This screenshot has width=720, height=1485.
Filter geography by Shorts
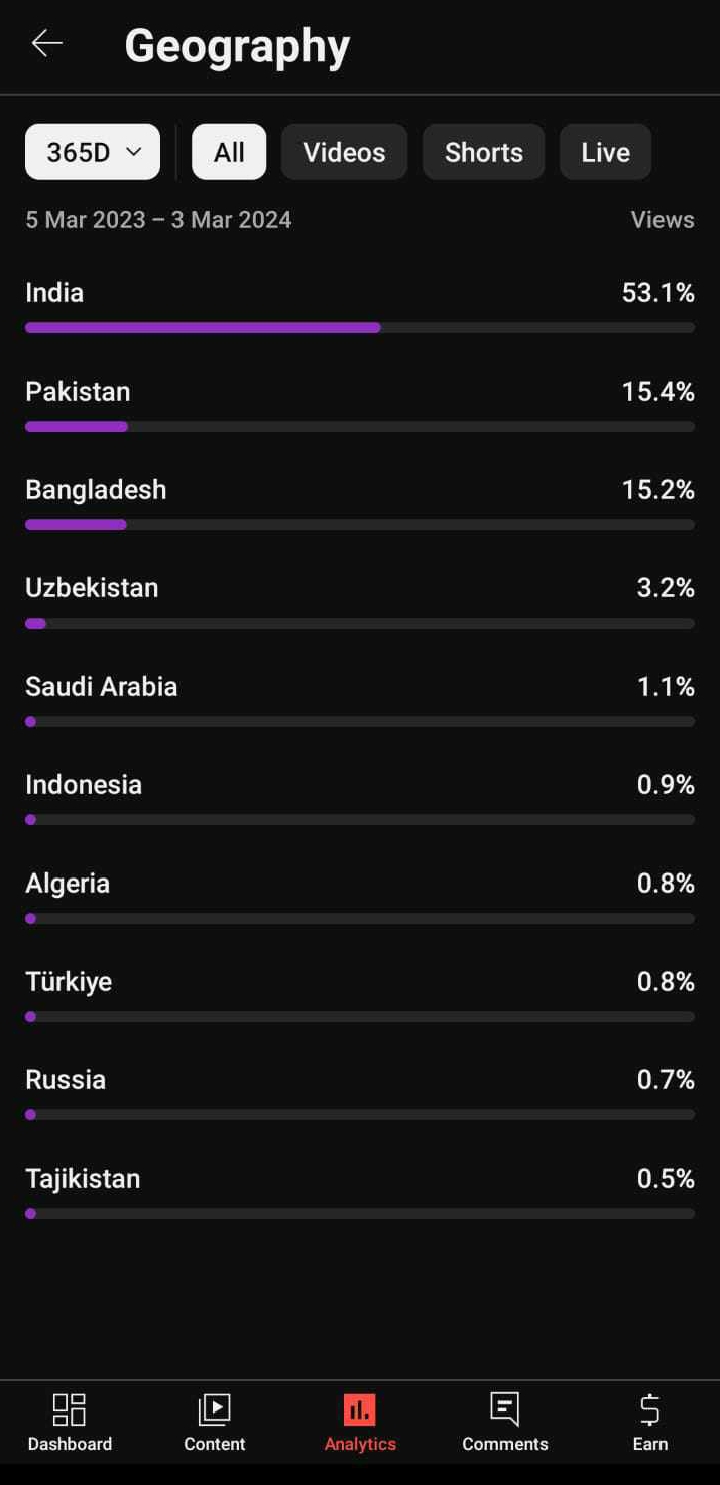484,152
